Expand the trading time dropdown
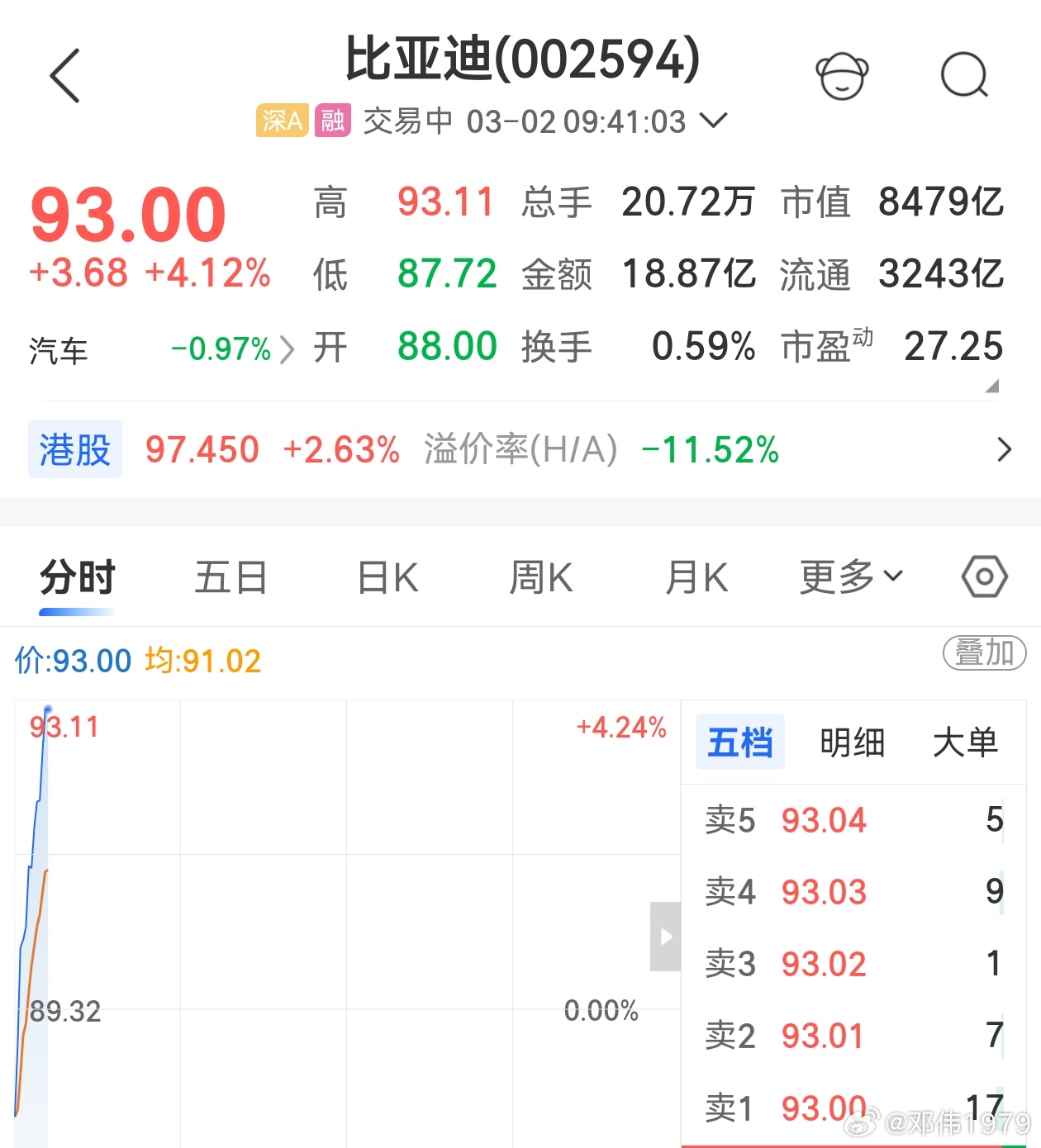Screen dimensions: 1041x1148 coord(715,121)
